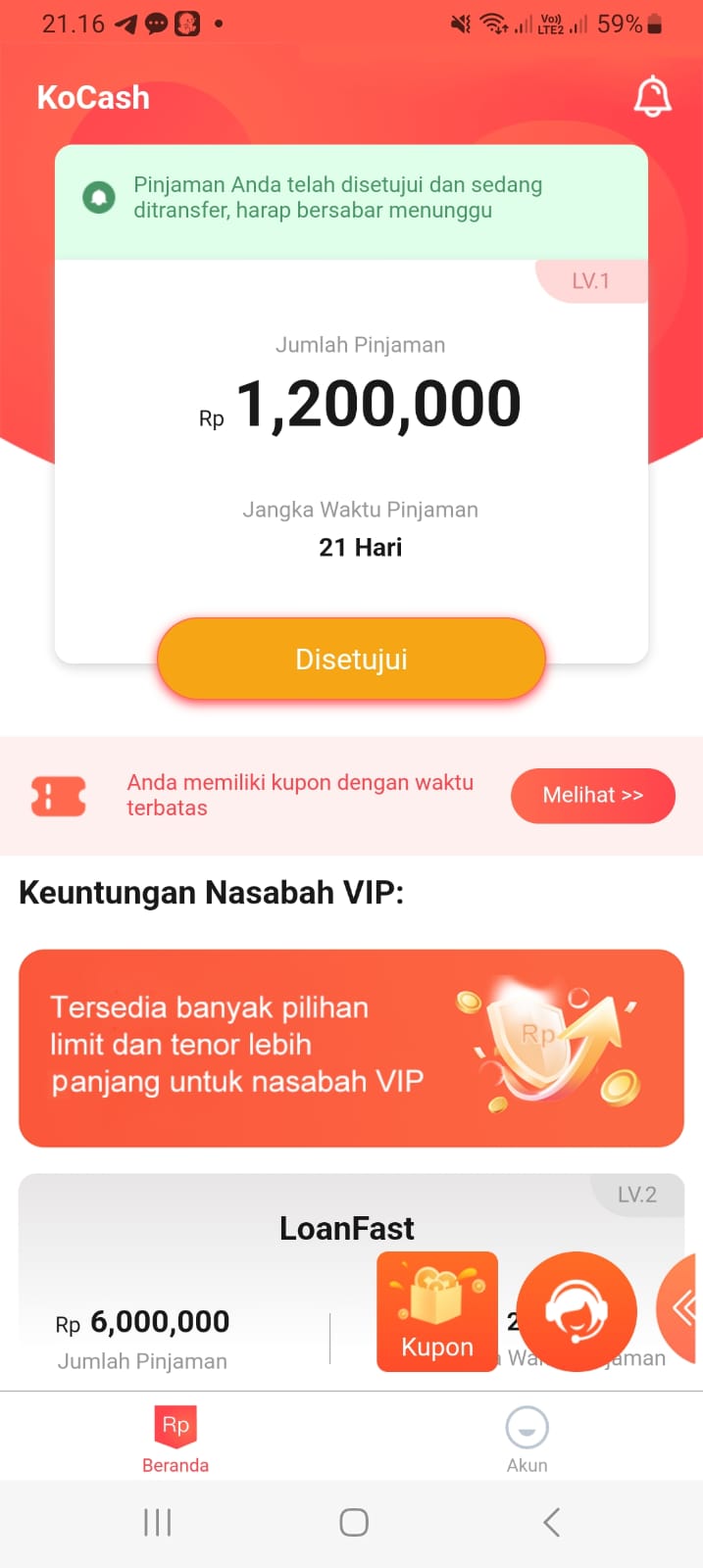The width and height of the screenshot is (703, 1568).
Task: Open the floating Kupon gift button
Action: 437,1311
